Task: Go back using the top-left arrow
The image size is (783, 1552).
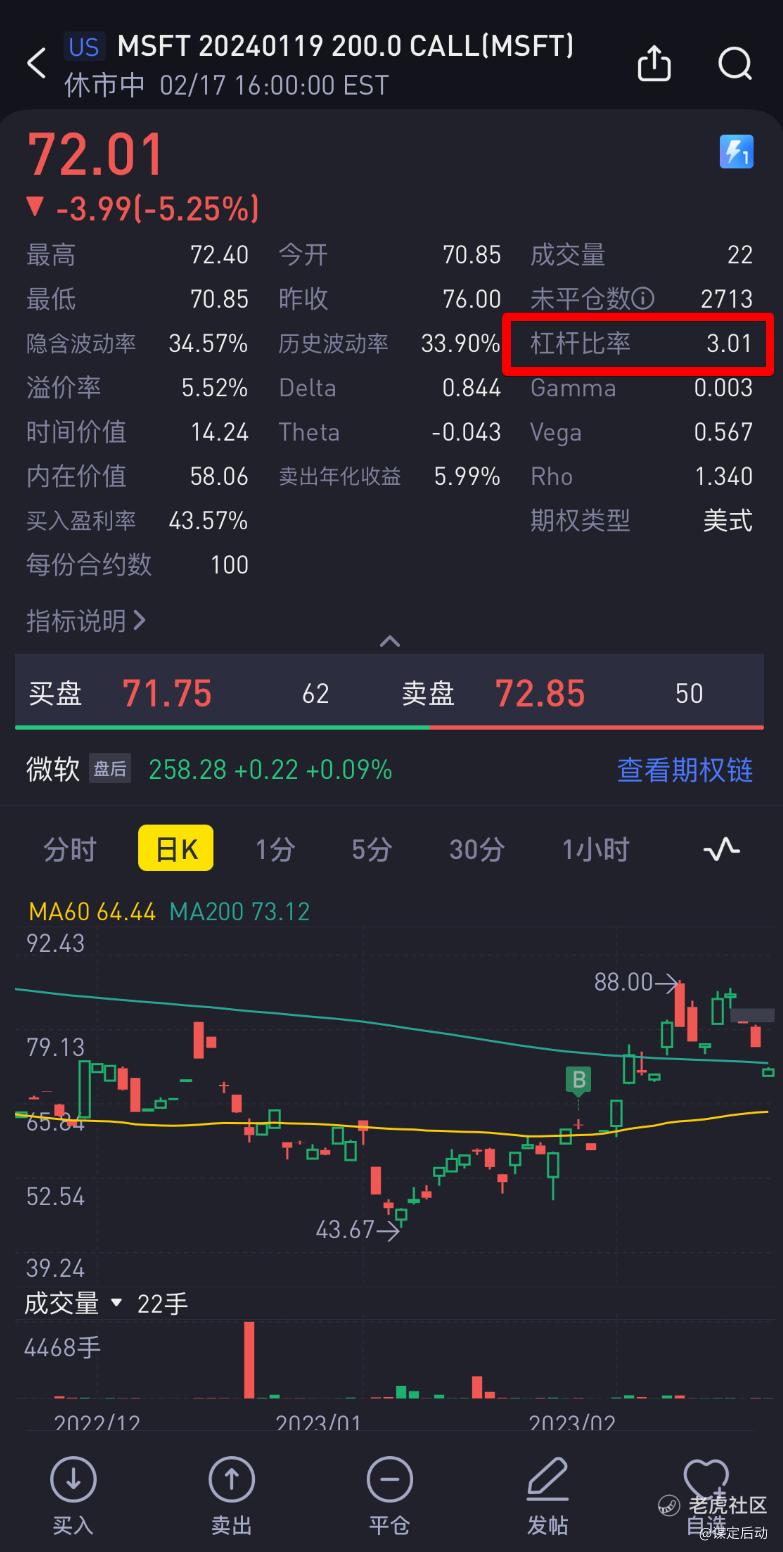Action: click(37, 64)
